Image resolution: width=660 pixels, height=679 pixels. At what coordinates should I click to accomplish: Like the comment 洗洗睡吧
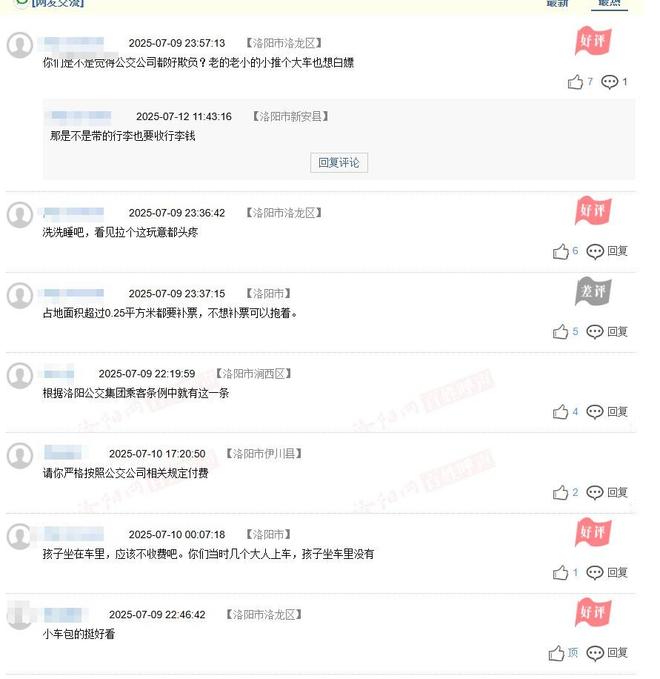[561, 251]
